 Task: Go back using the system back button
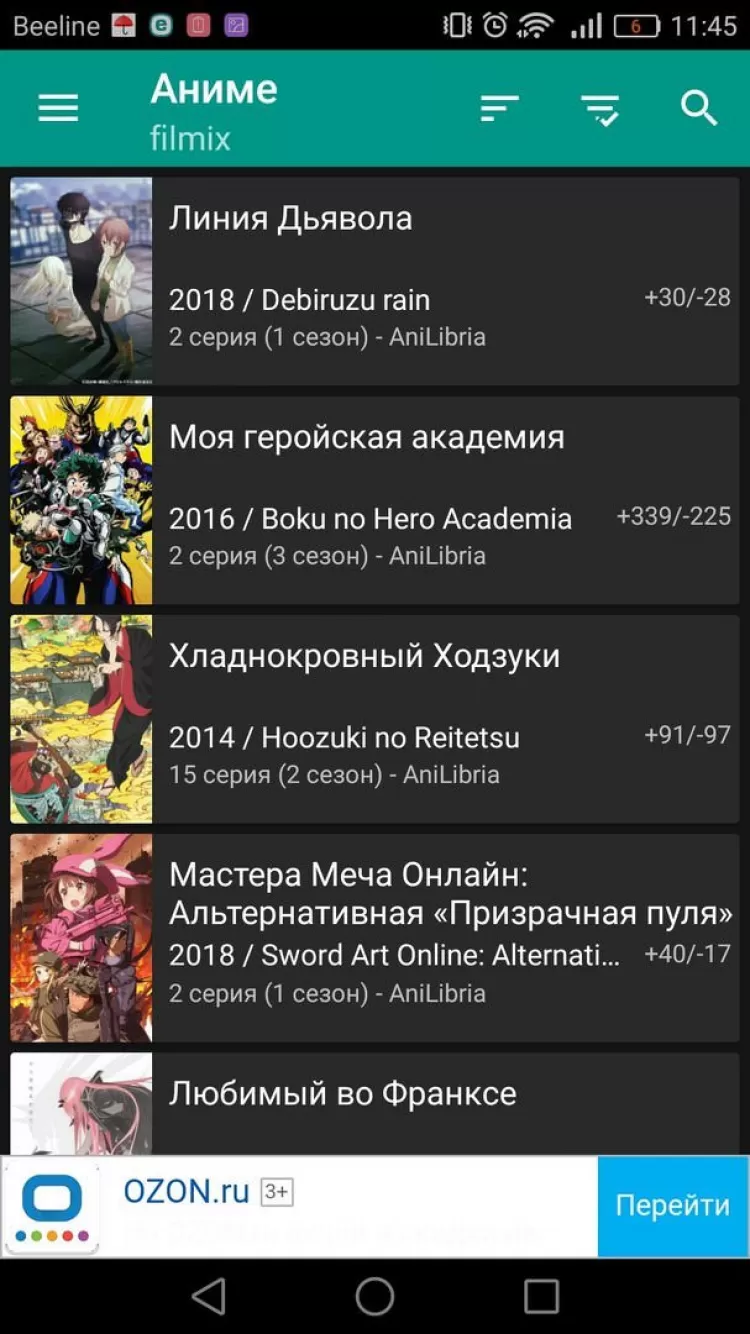(209, 1297)
